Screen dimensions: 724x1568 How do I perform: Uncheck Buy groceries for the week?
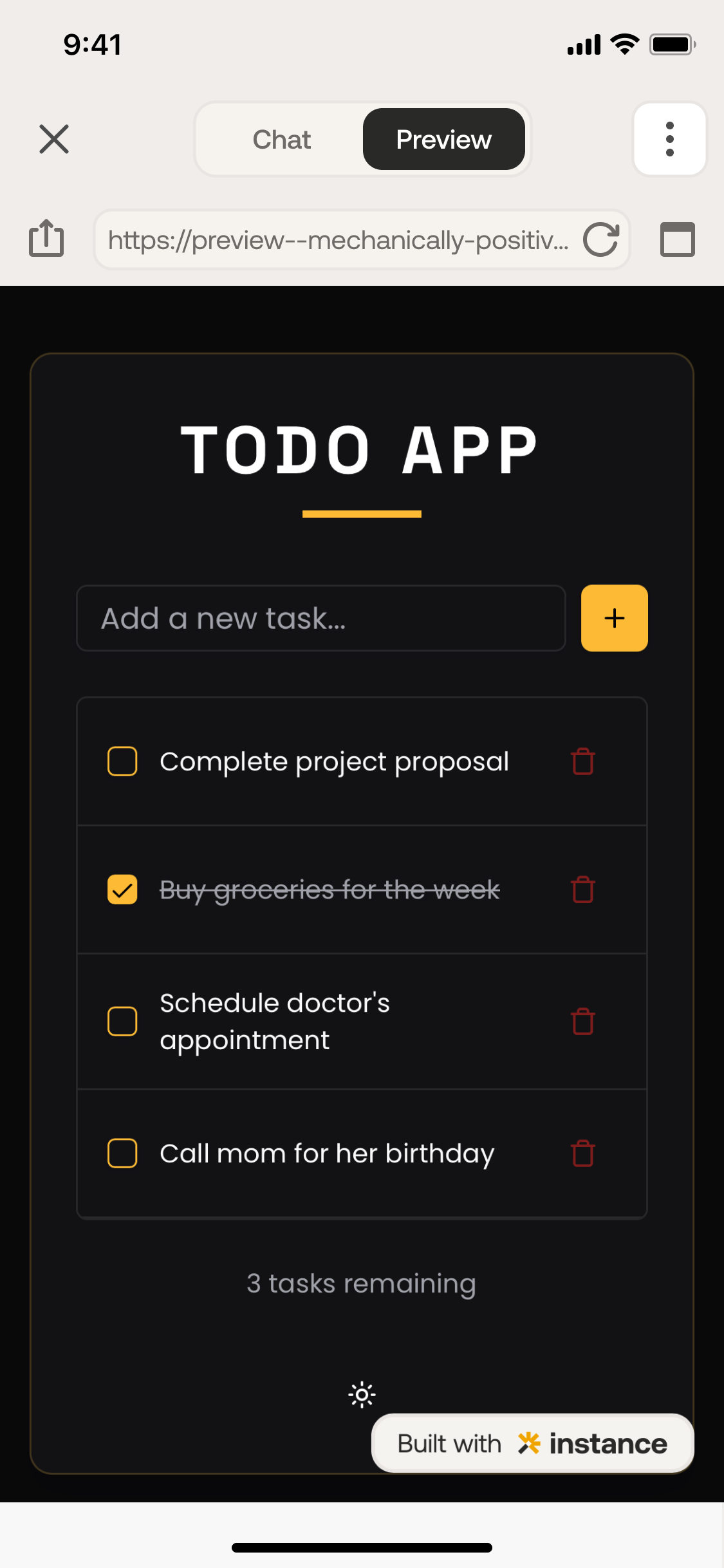[x=122, y=890]
